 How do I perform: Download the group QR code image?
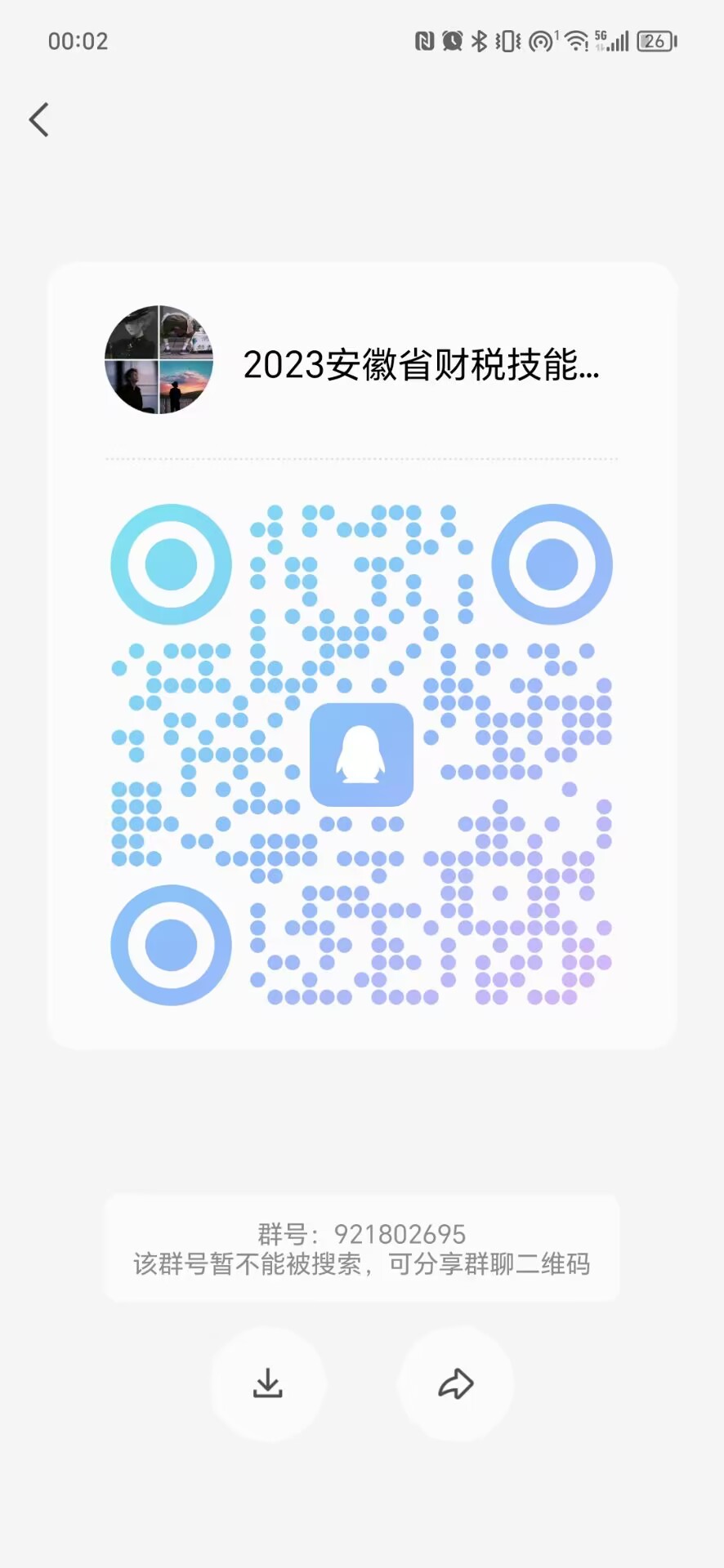tap(268, 1383)
